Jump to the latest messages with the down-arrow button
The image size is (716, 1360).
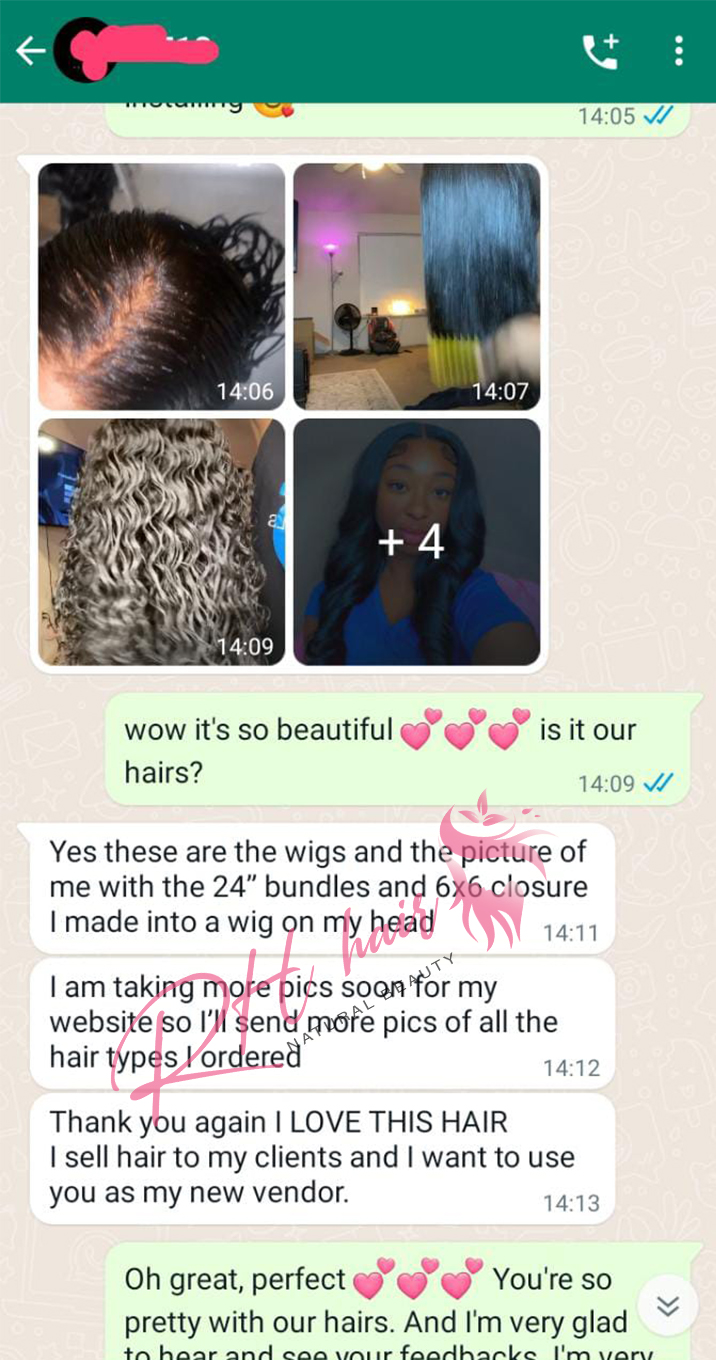pos(667,1305)
